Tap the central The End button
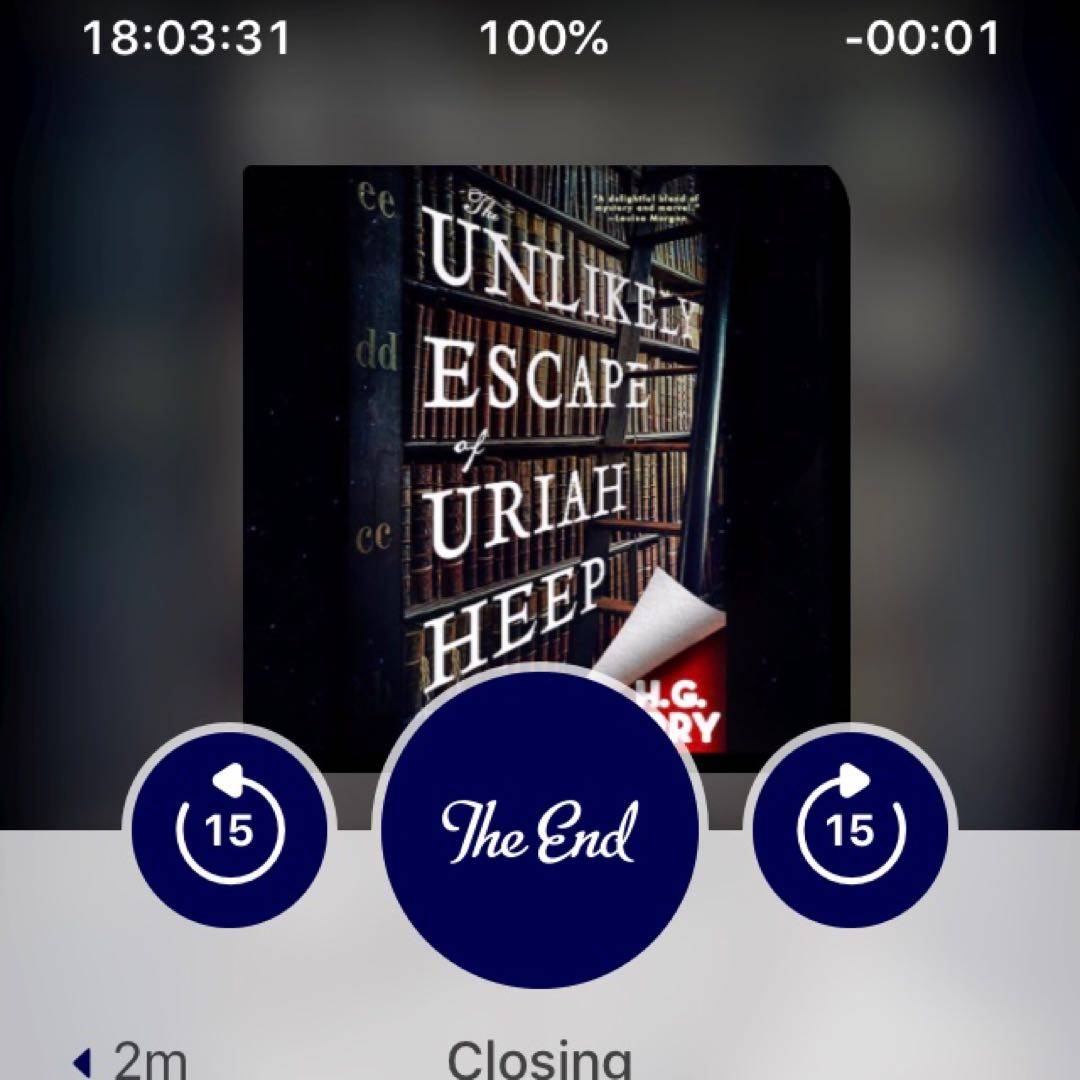Image resolution: width=1080 pixels, height=1080 pixels. 540,831
